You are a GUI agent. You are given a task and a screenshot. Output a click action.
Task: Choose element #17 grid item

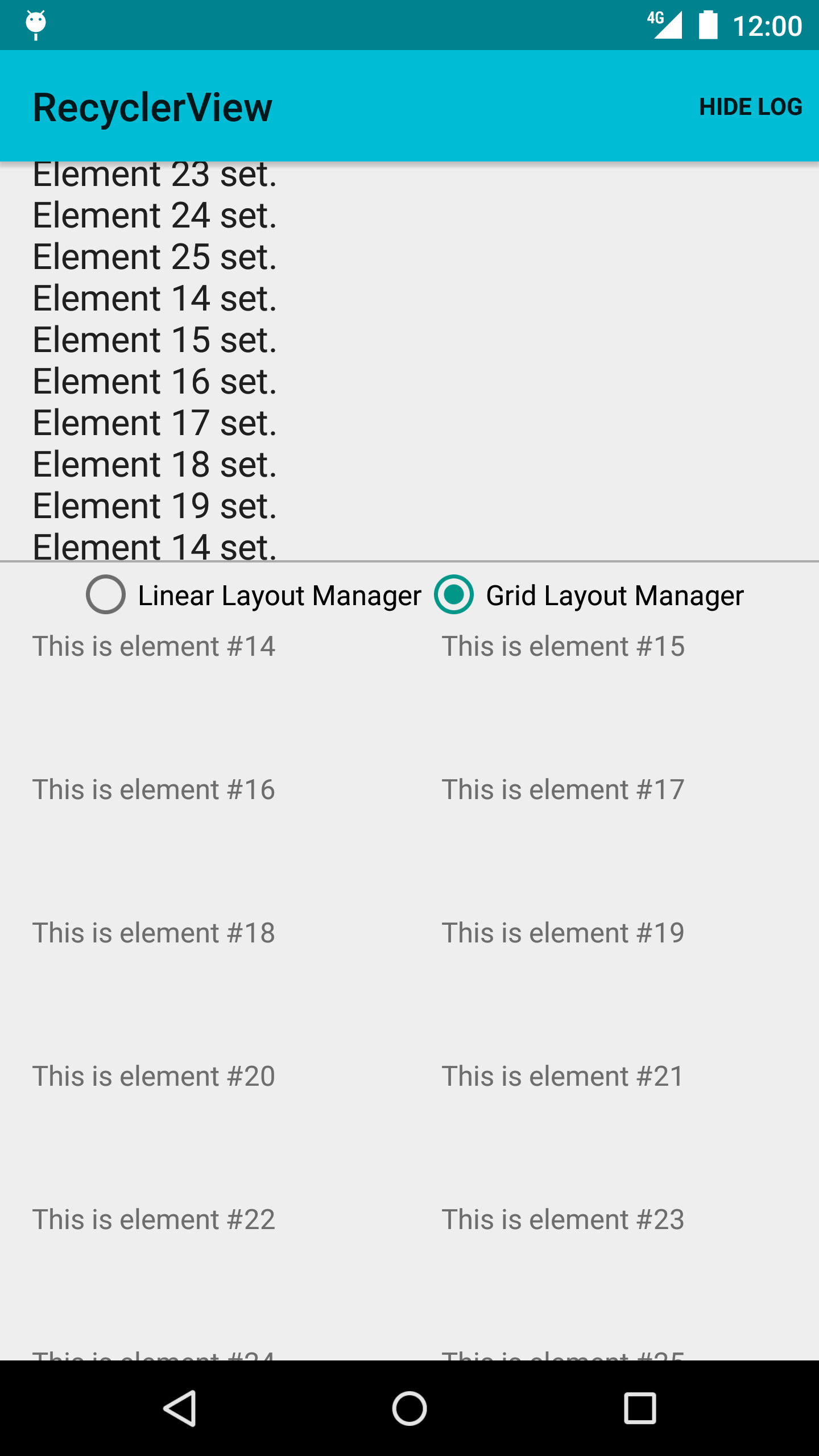point(563,790)
